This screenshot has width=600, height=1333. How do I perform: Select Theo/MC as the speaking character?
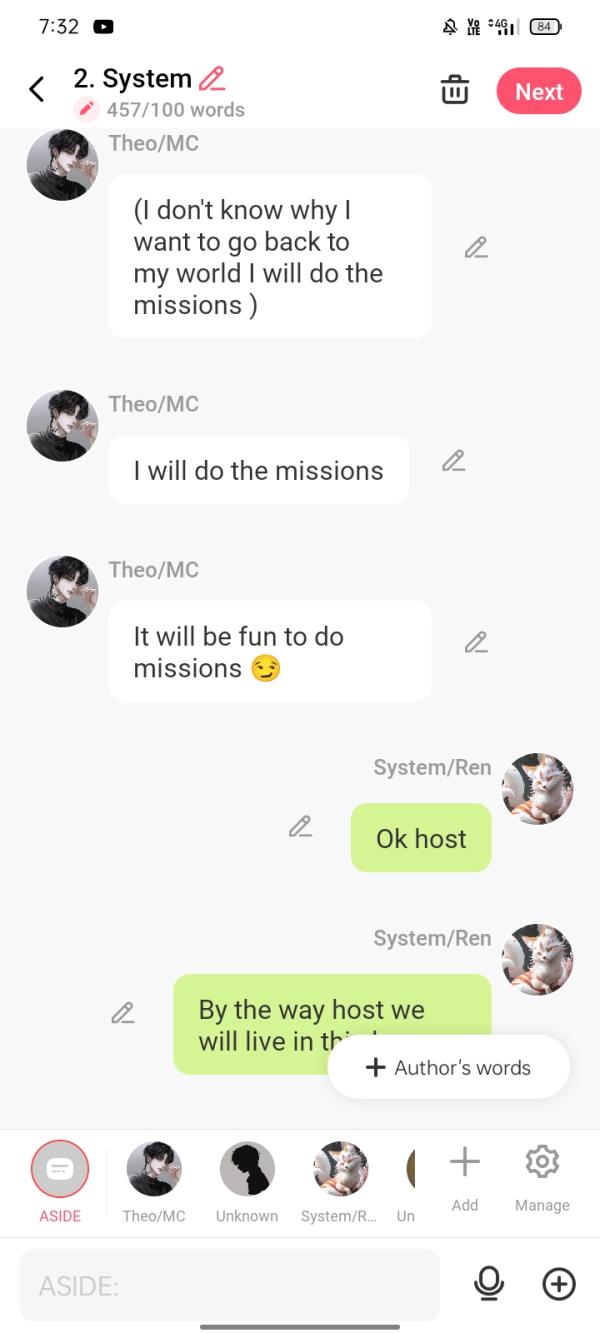pyautogui.click(x=154, y=1180)
